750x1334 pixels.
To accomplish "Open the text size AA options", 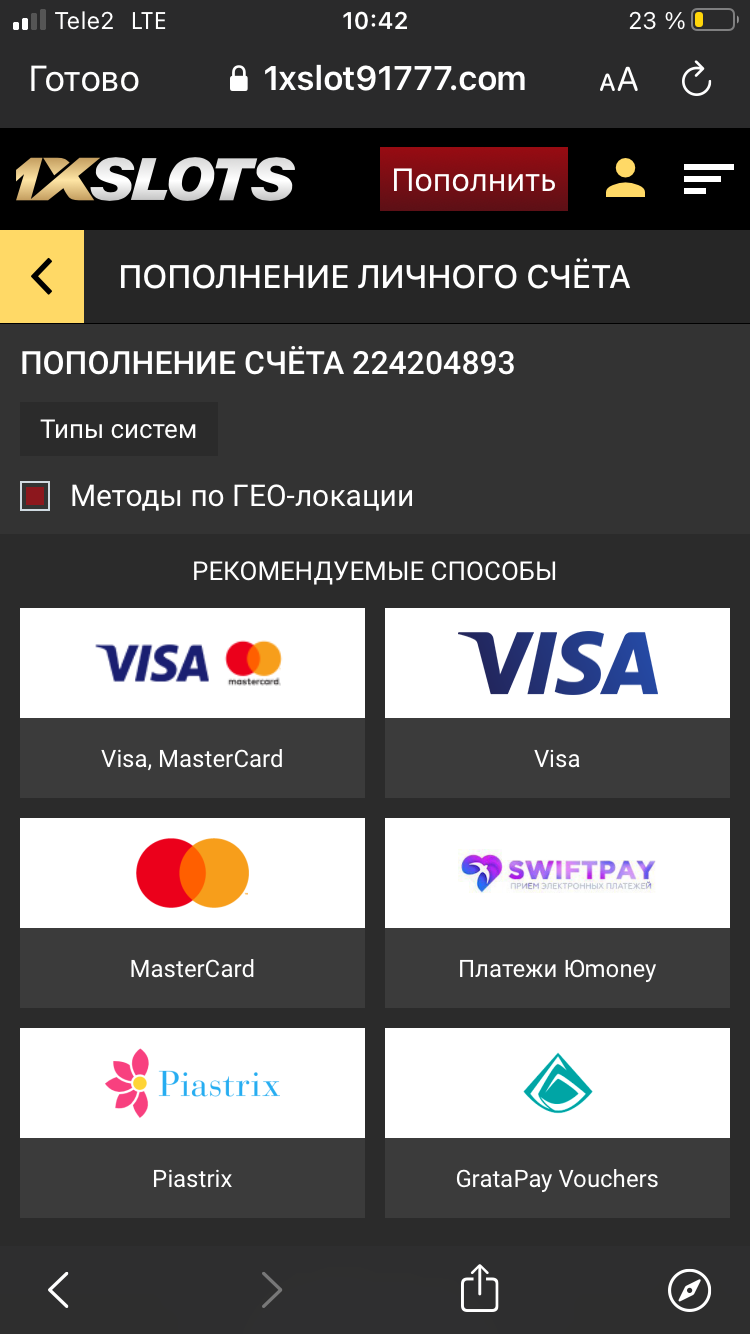I will pos(618,80).
